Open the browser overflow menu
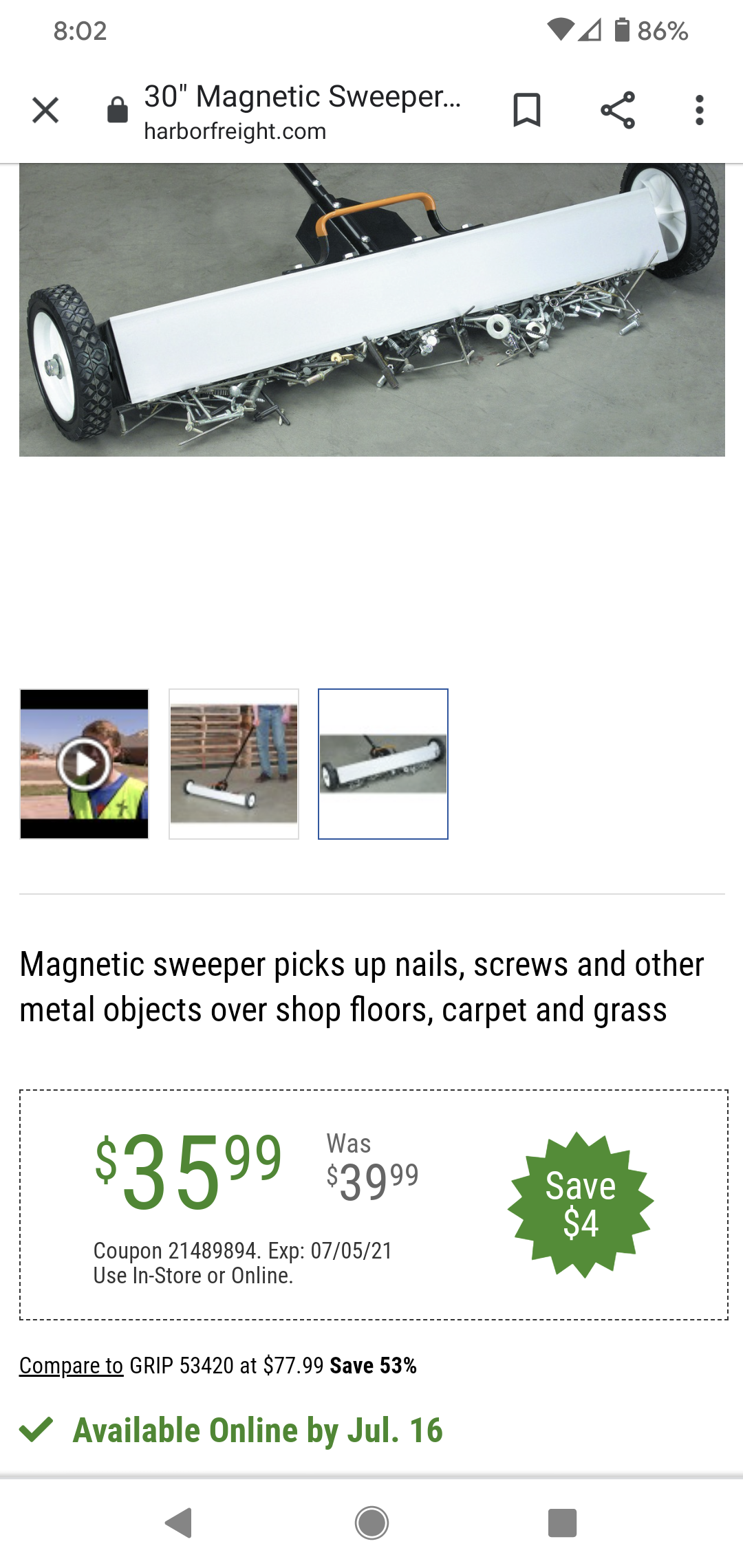The image size is (743, 1568). point(699,110)
